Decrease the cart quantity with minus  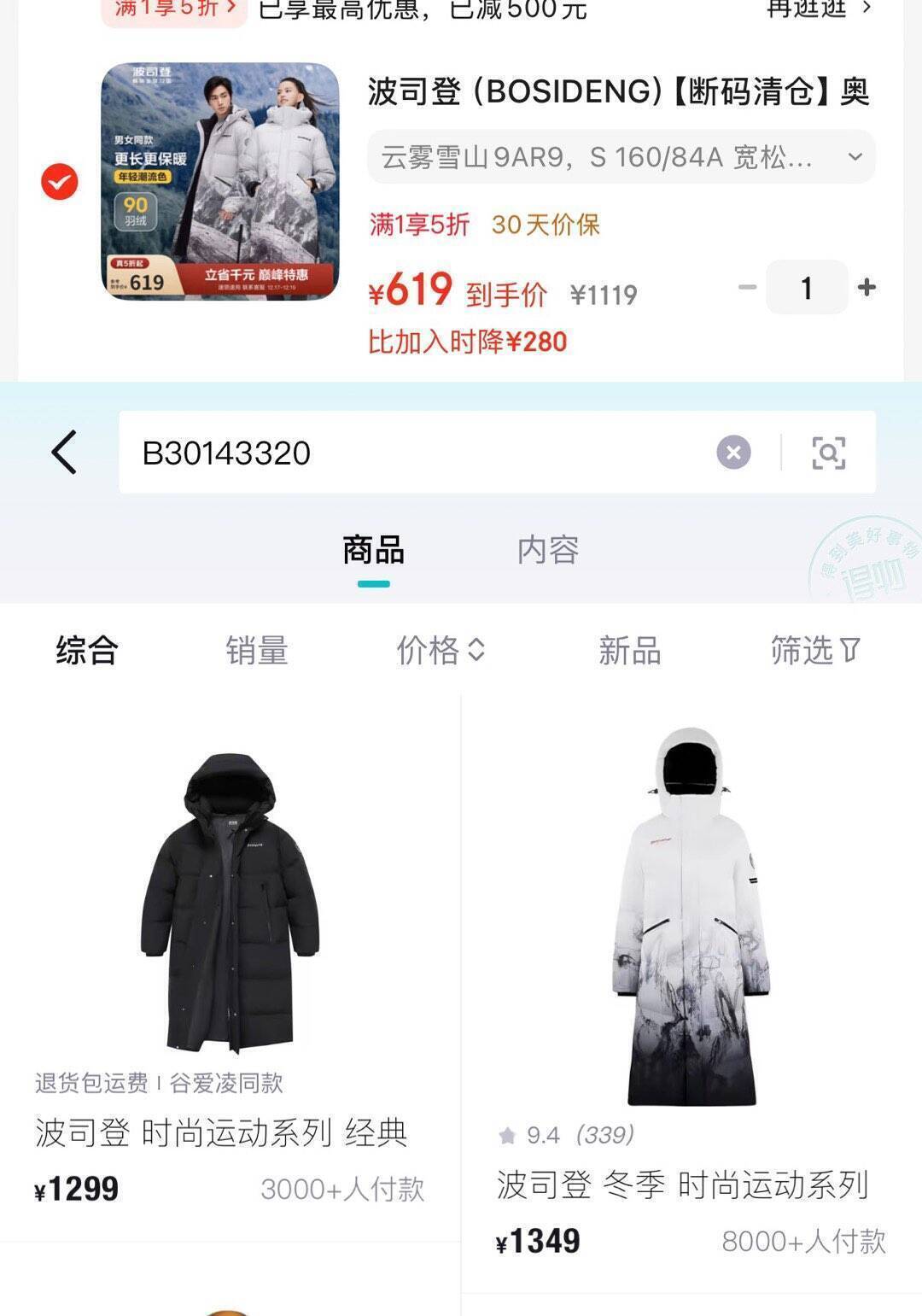tap(747, 288)
